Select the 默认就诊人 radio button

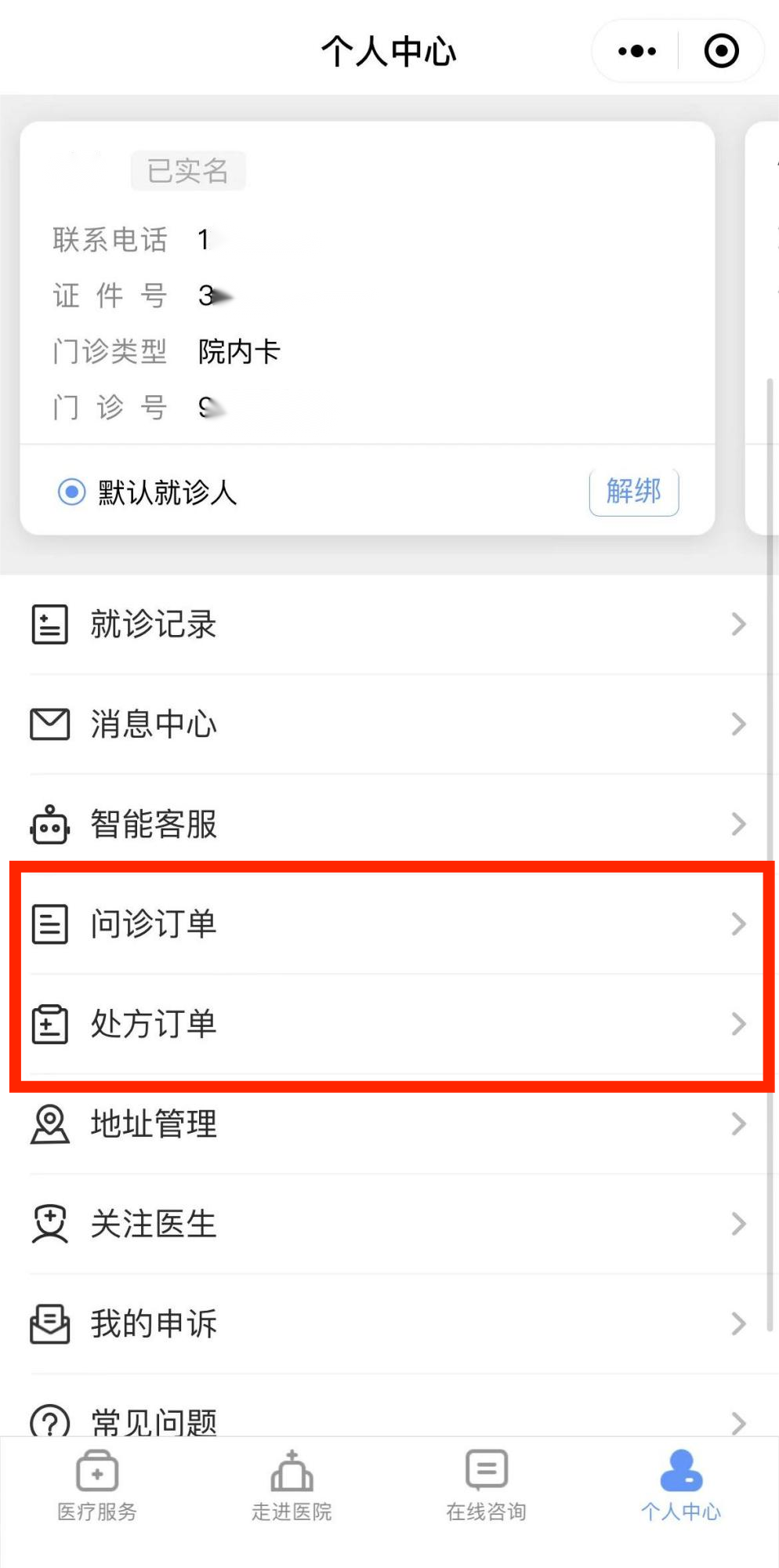click(x=72, y=492)
